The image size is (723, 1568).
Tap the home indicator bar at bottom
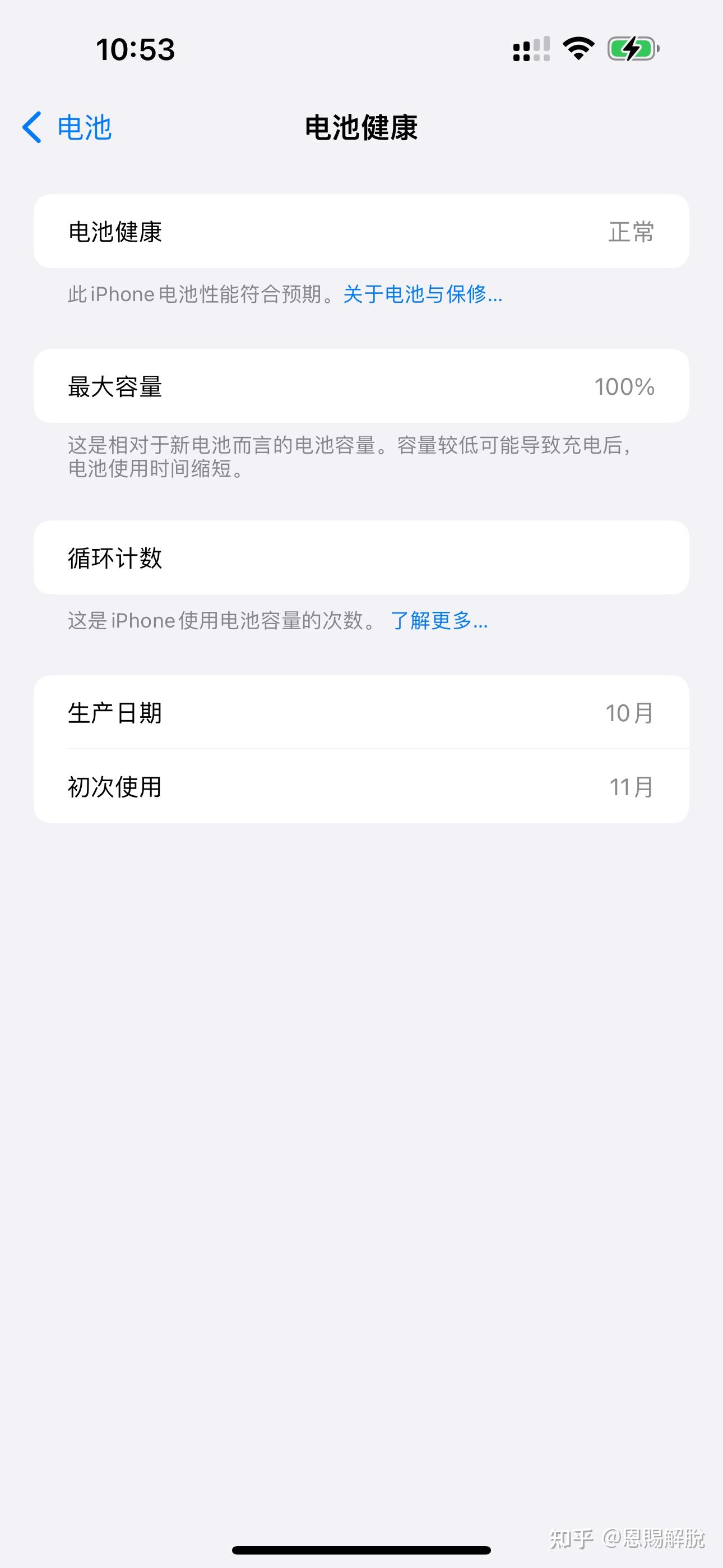[x=361, y=1548]
